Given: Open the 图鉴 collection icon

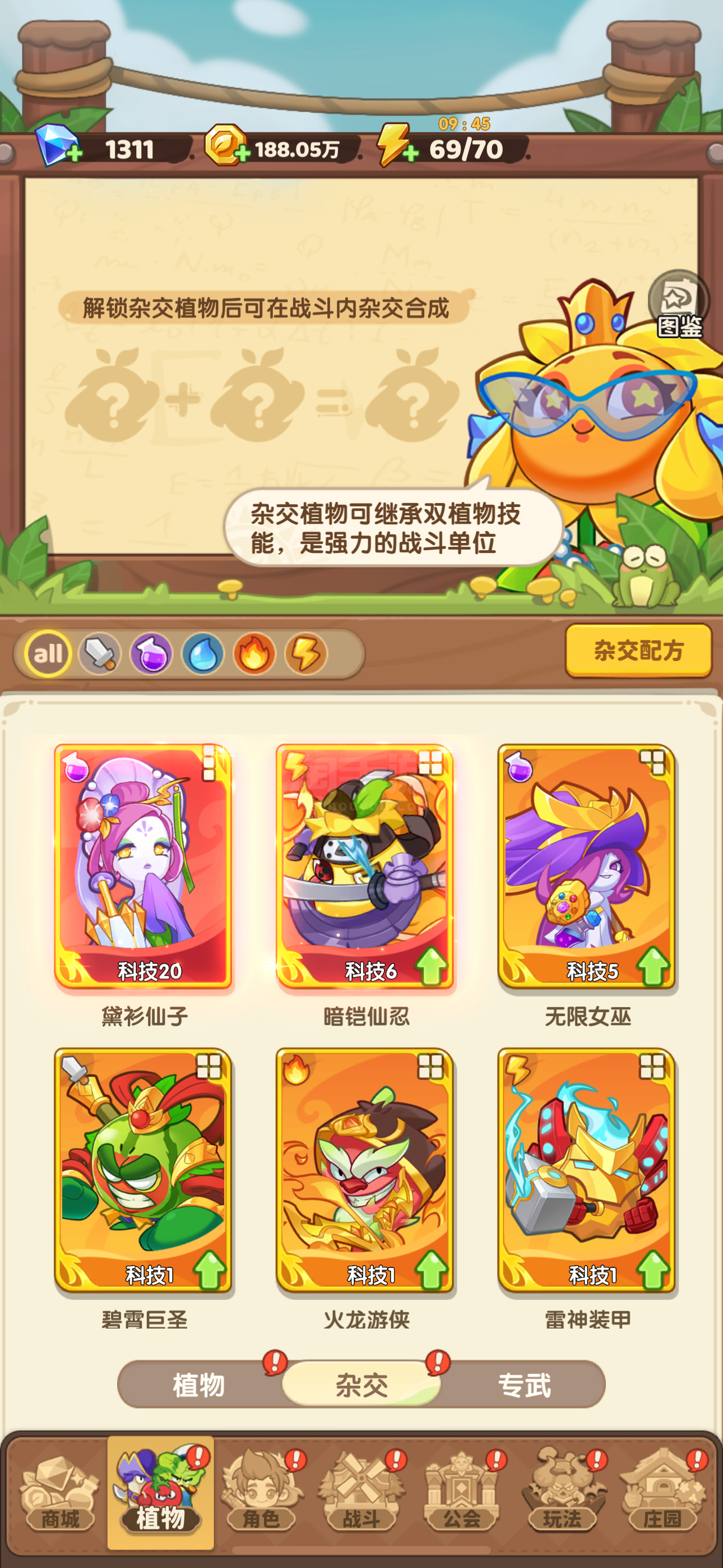Looking at the screenshot, I should tap(679, 304).
